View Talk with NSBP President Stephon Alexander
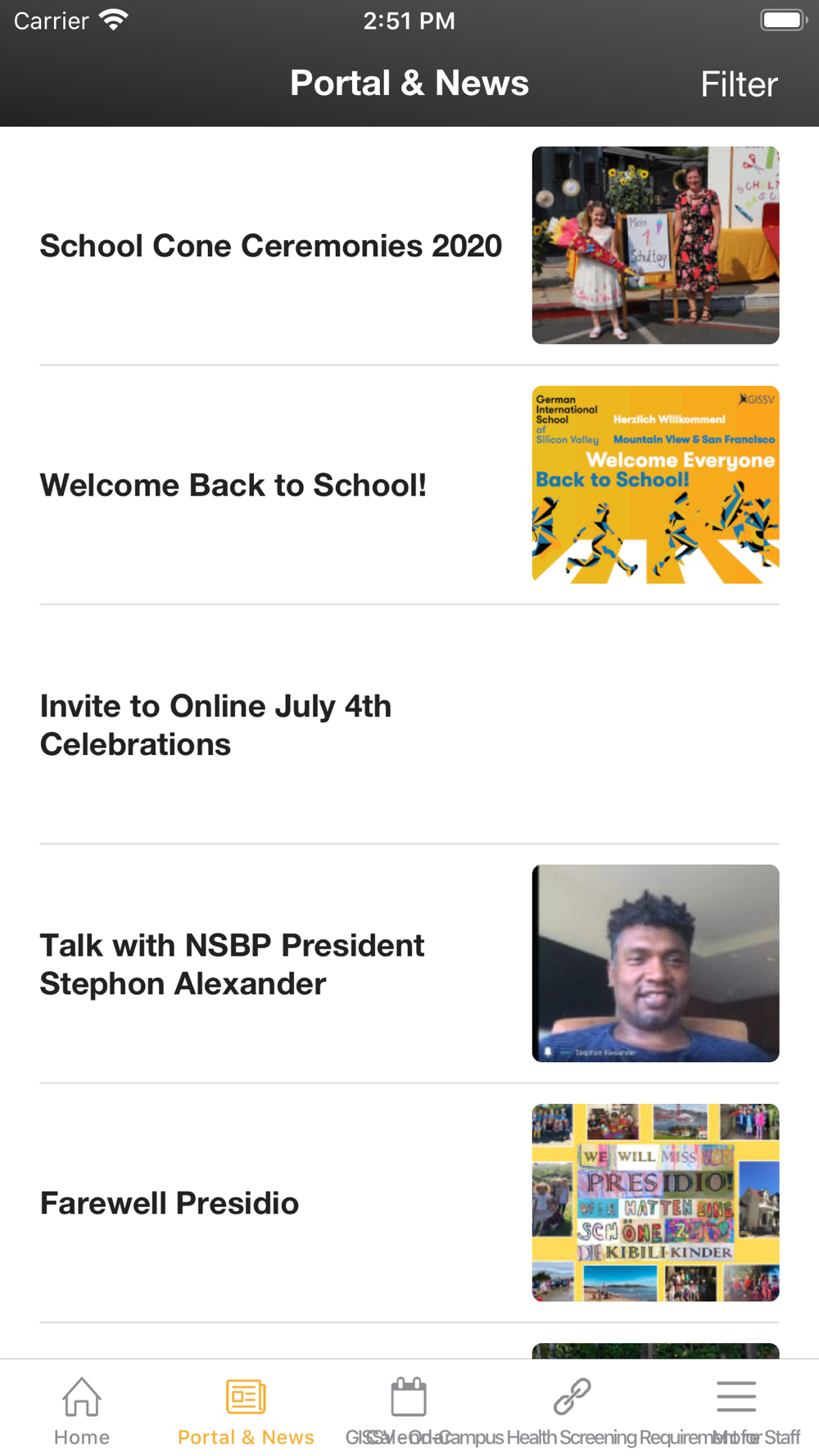This screenshot has height=1456, width=819. tap(232, 964)
